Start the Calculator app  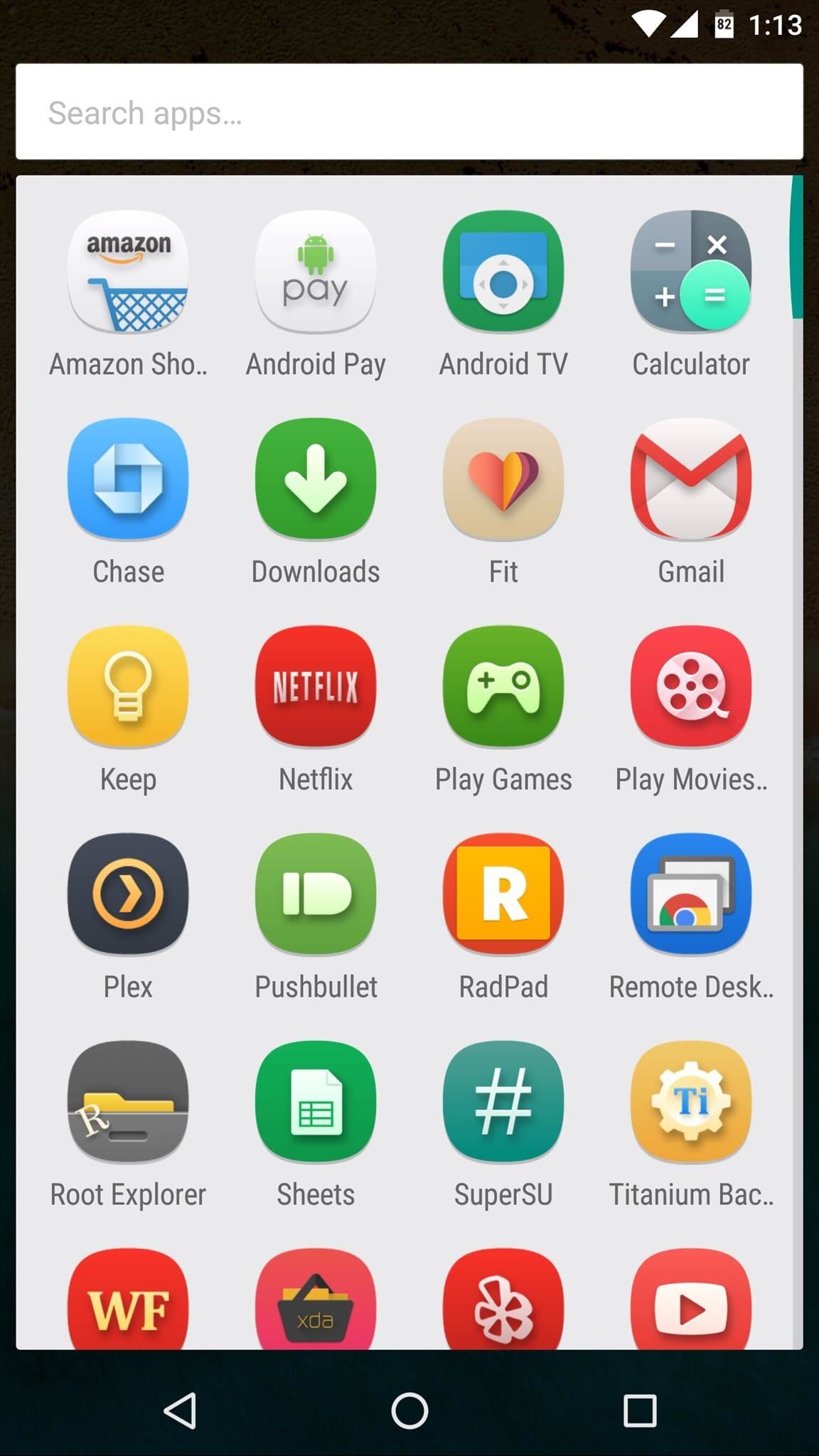coord(690,274)
